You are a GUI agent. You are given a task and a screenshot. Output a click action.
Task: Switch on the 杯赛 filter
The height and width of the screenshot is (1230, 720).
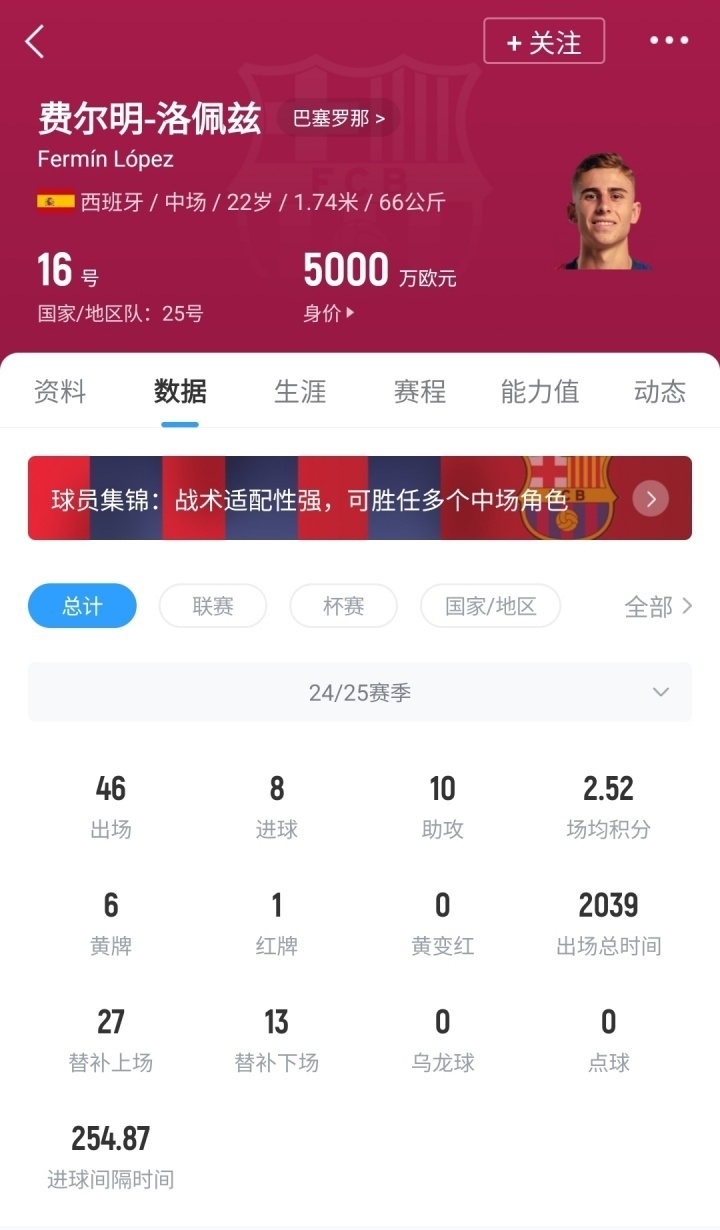(x=343, y=606)
